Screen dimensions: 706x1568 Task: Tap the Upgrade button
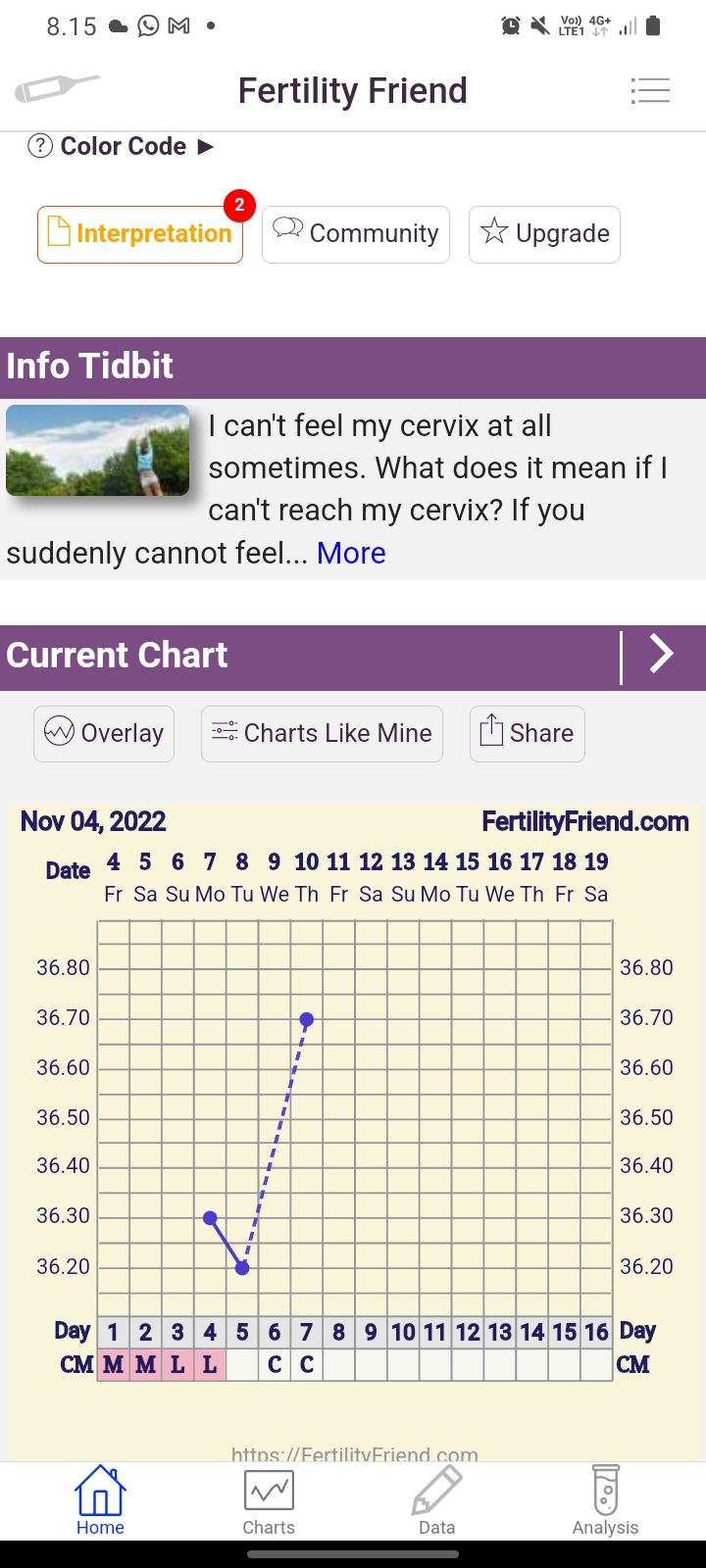pyautogui.click(x=544, y=234)
